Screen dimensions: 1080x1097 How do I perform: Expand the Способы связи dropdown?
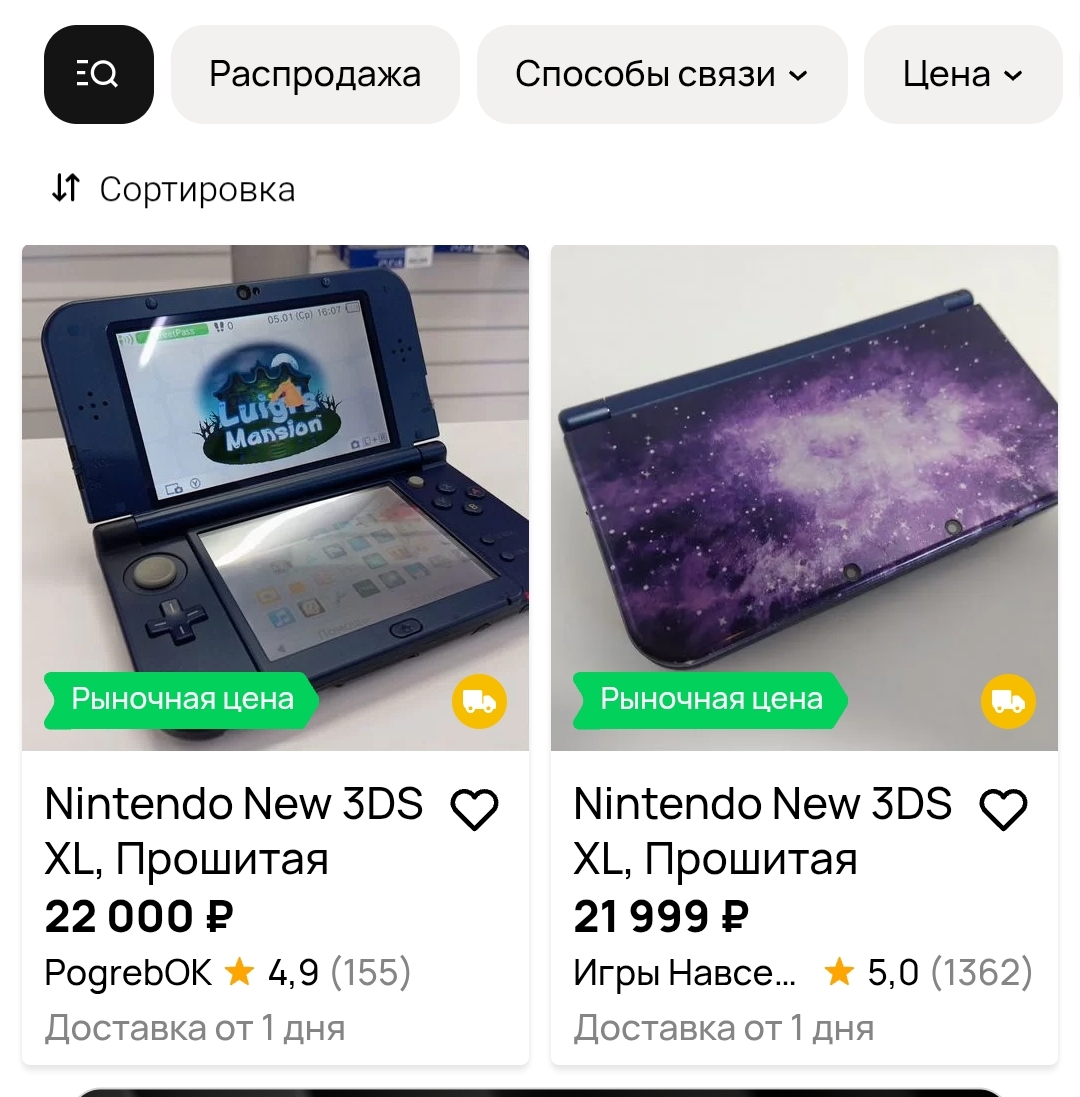pyautogui.click(x=661, y=75)
